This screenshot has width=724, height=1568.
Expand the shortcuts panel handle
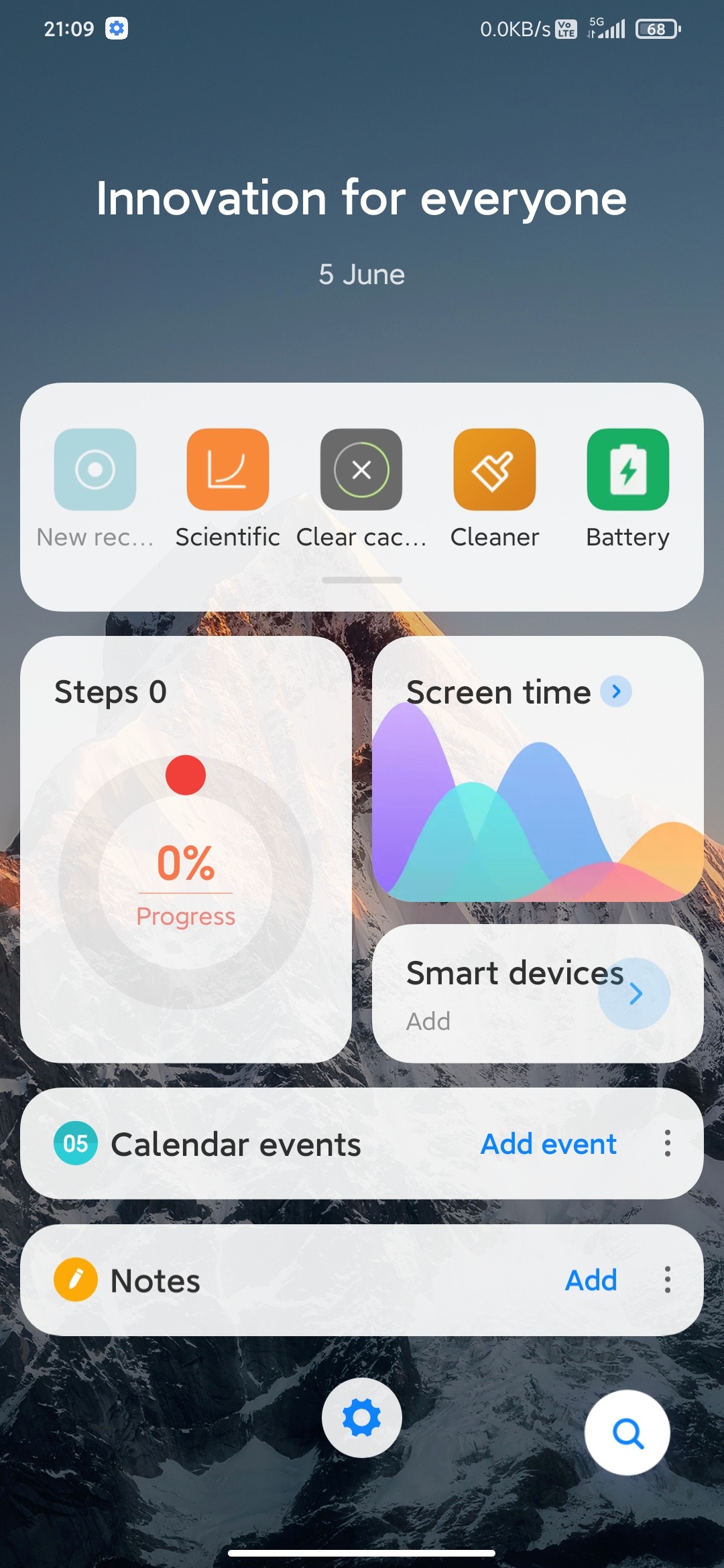coord(361,580)
